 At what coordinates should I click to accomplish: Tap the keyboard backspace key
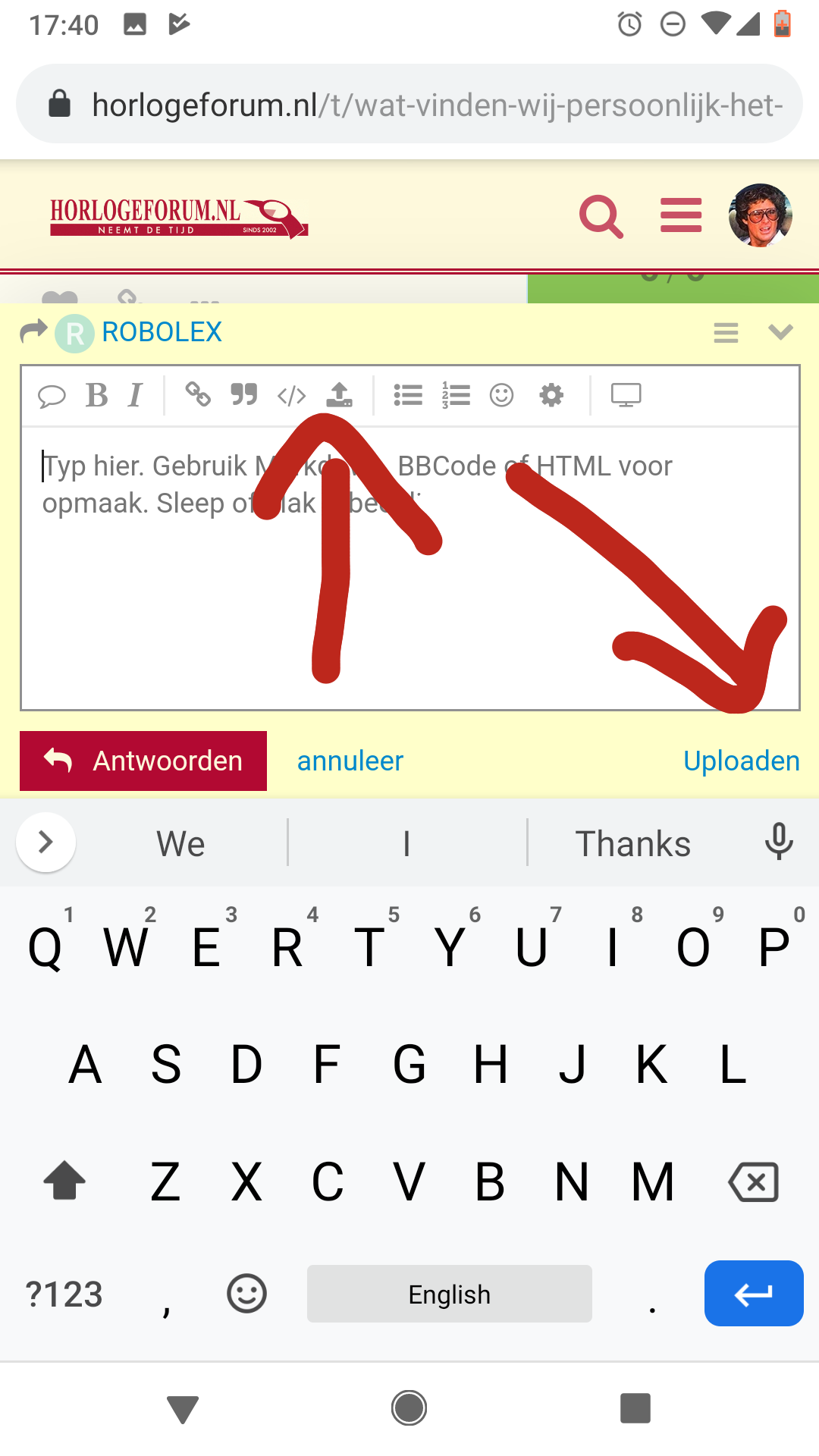pyautogui.click(x=753, y=1181)
